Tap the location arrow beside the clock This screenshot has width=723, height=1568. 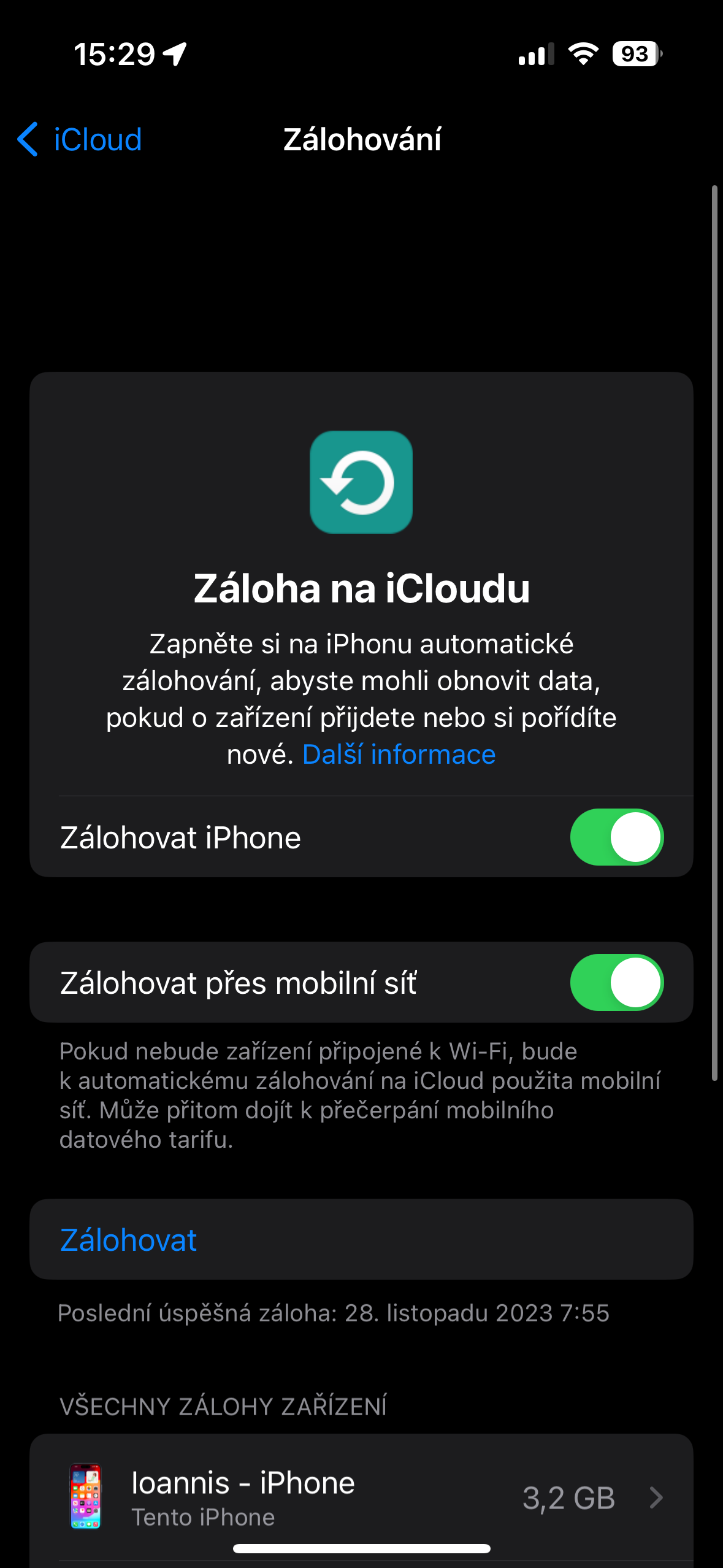174,55
